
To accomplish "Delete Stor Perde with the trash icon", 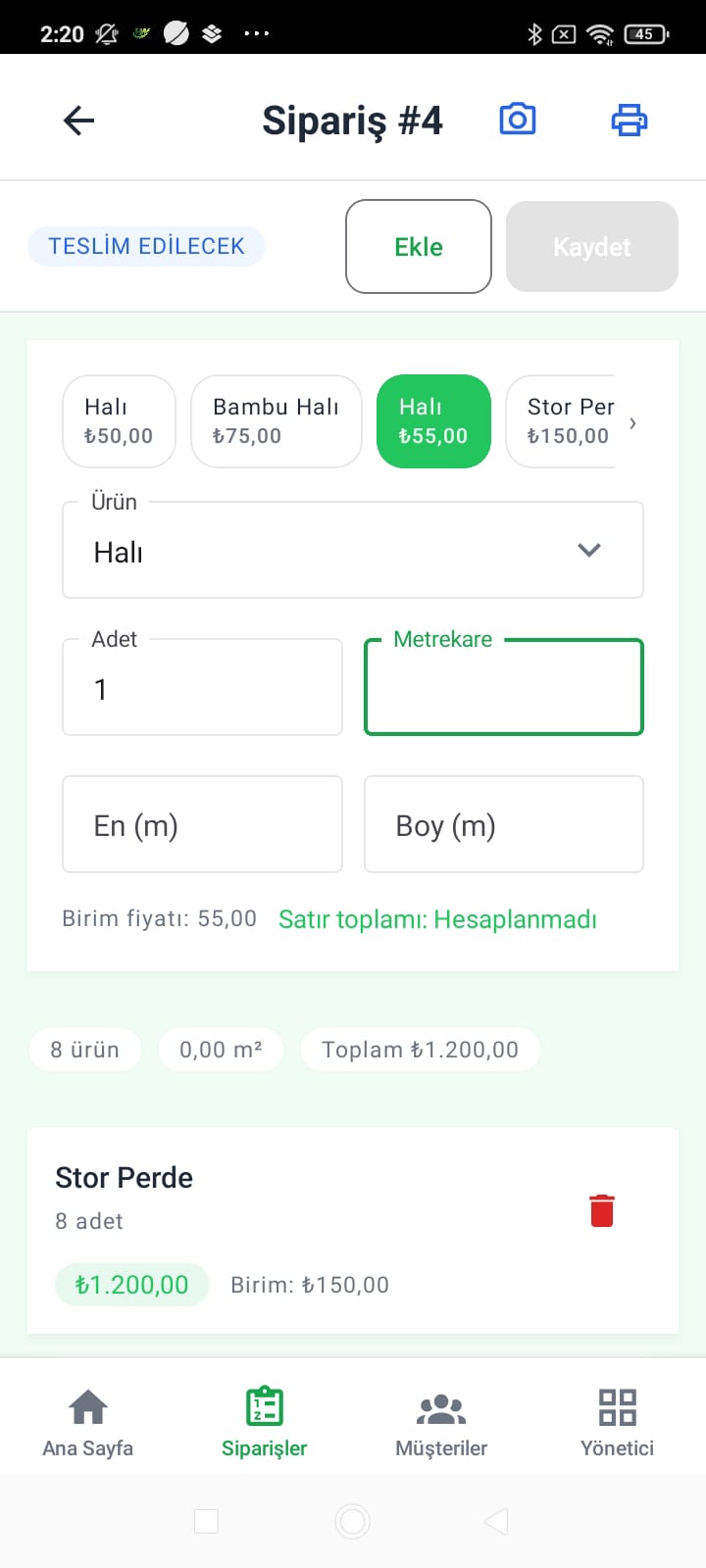I will point(601,1209).
